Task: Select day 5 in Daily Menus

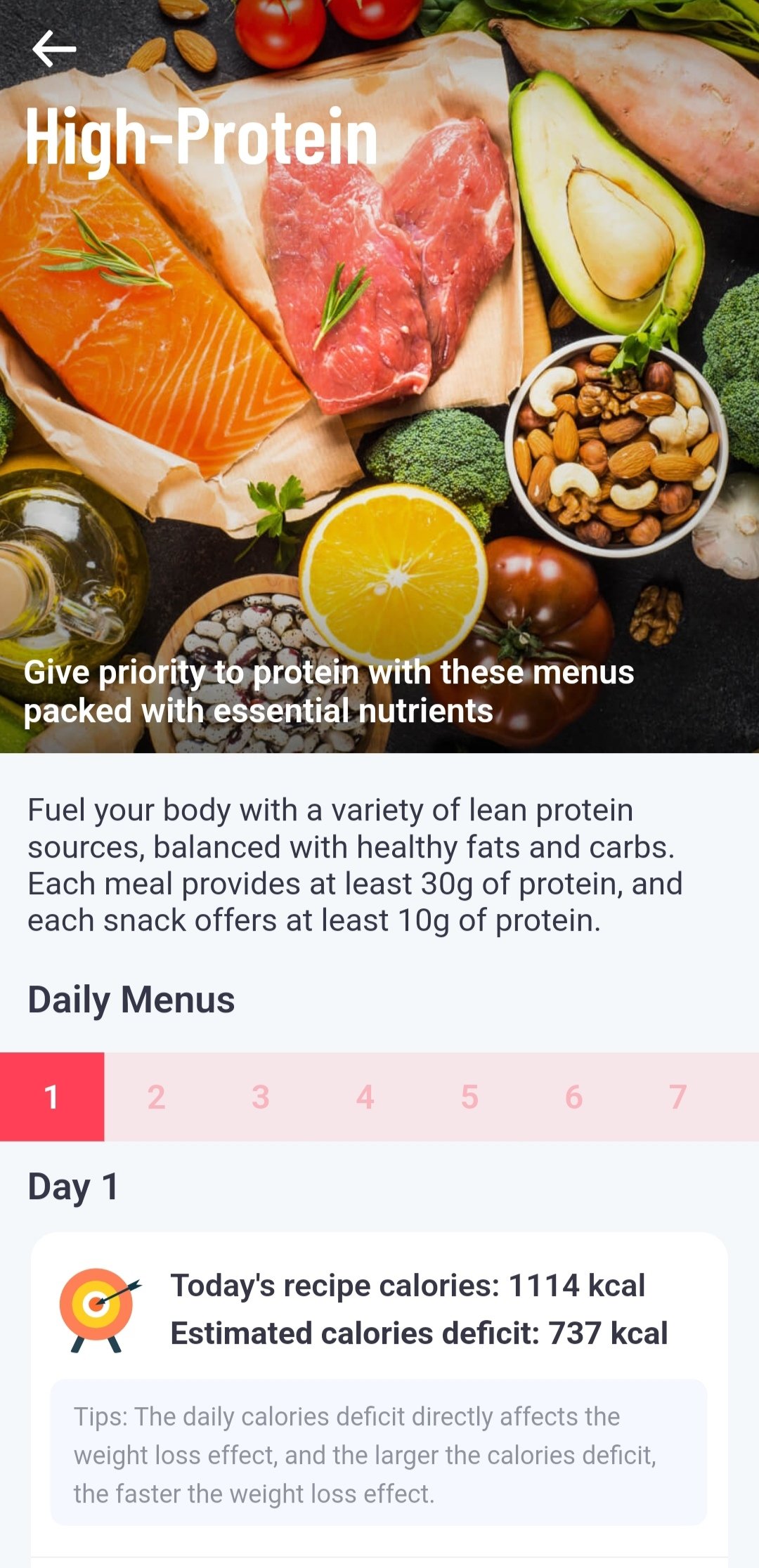Action: [469, 1097]
